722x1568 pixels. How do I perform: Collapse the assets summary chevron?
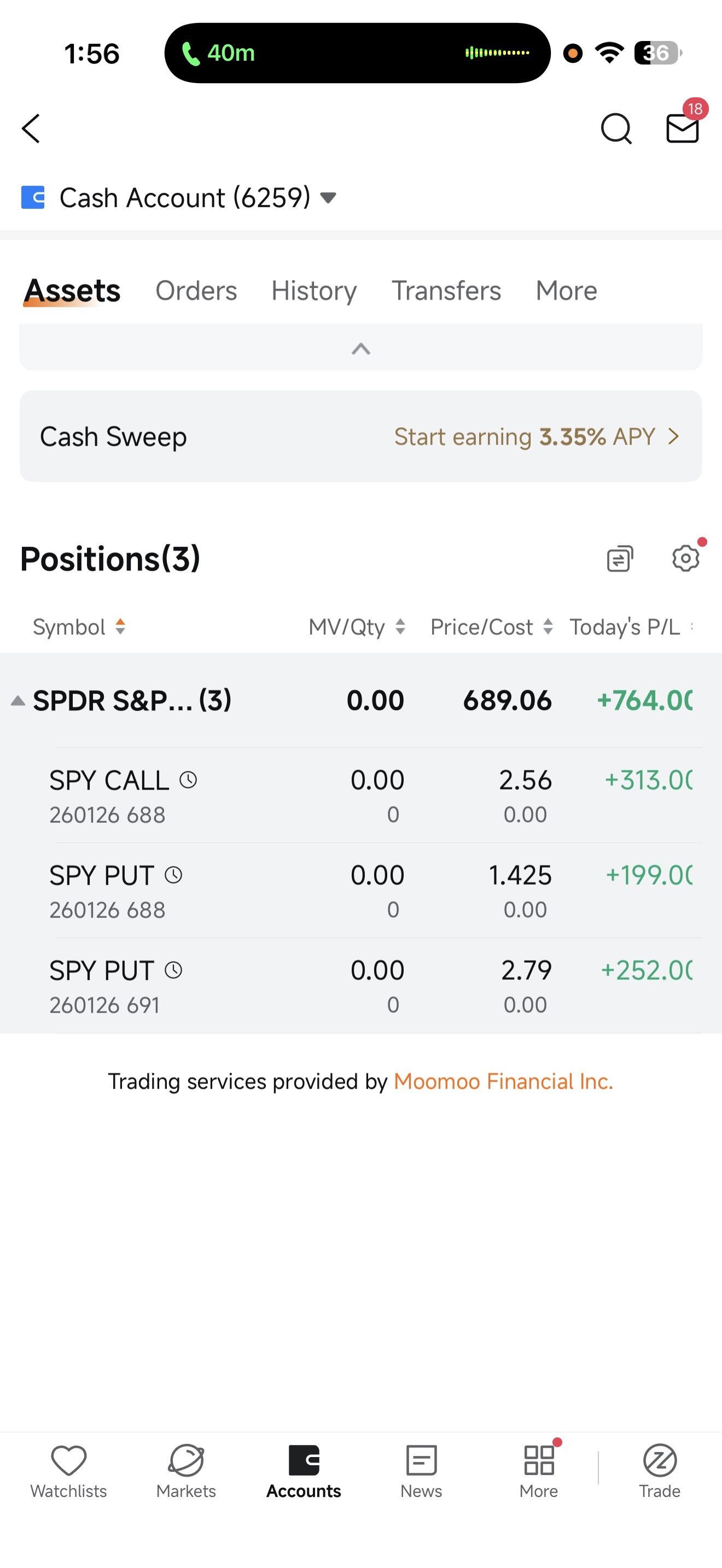coord(360,349)
